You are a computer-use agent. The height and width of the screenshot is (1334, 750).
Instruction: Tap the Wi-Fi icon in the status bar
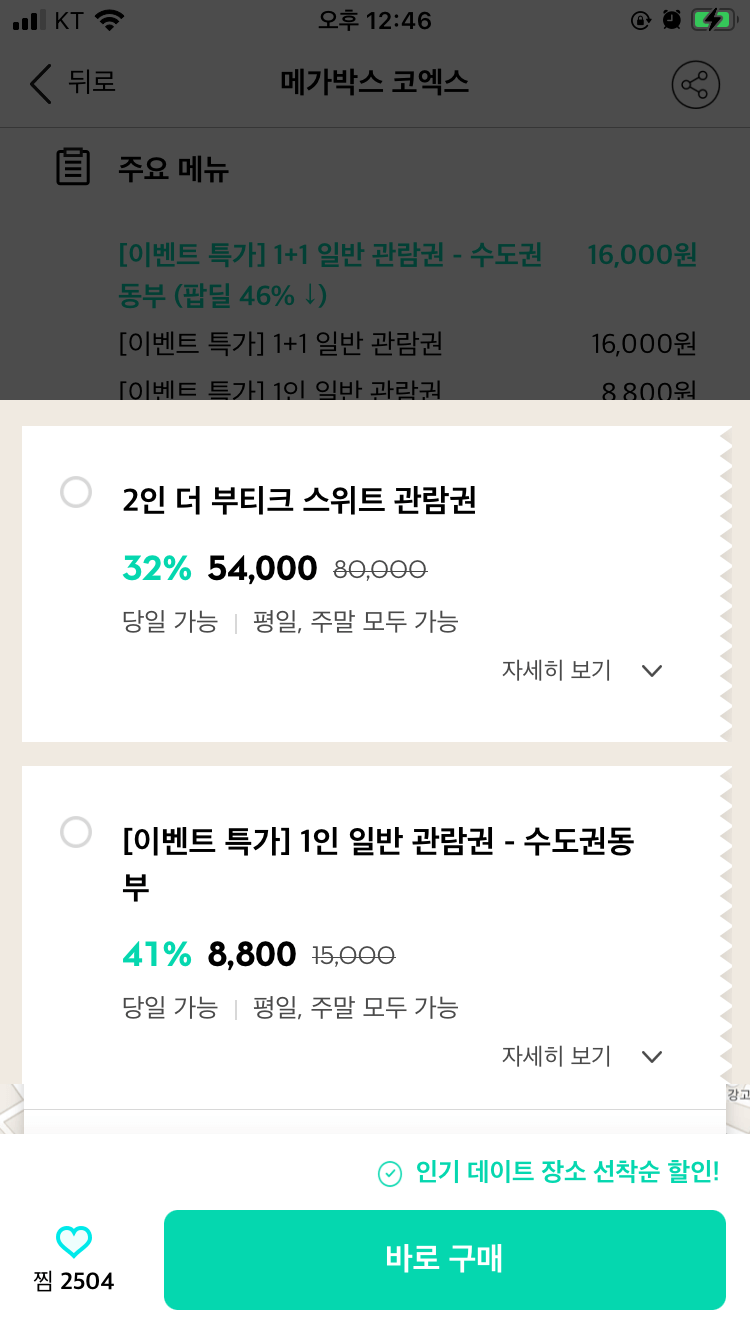110,18
